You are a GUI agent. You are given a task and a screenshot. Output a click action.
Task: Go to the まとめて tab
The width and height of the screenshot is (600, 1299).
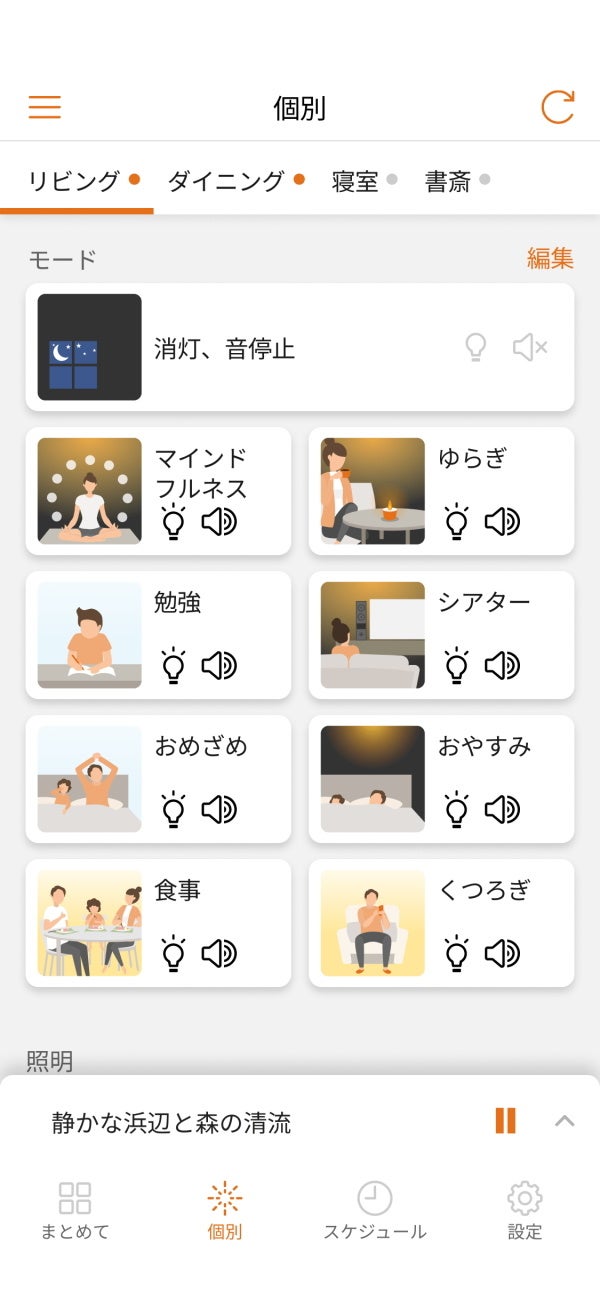click(x=75, y=1210)
